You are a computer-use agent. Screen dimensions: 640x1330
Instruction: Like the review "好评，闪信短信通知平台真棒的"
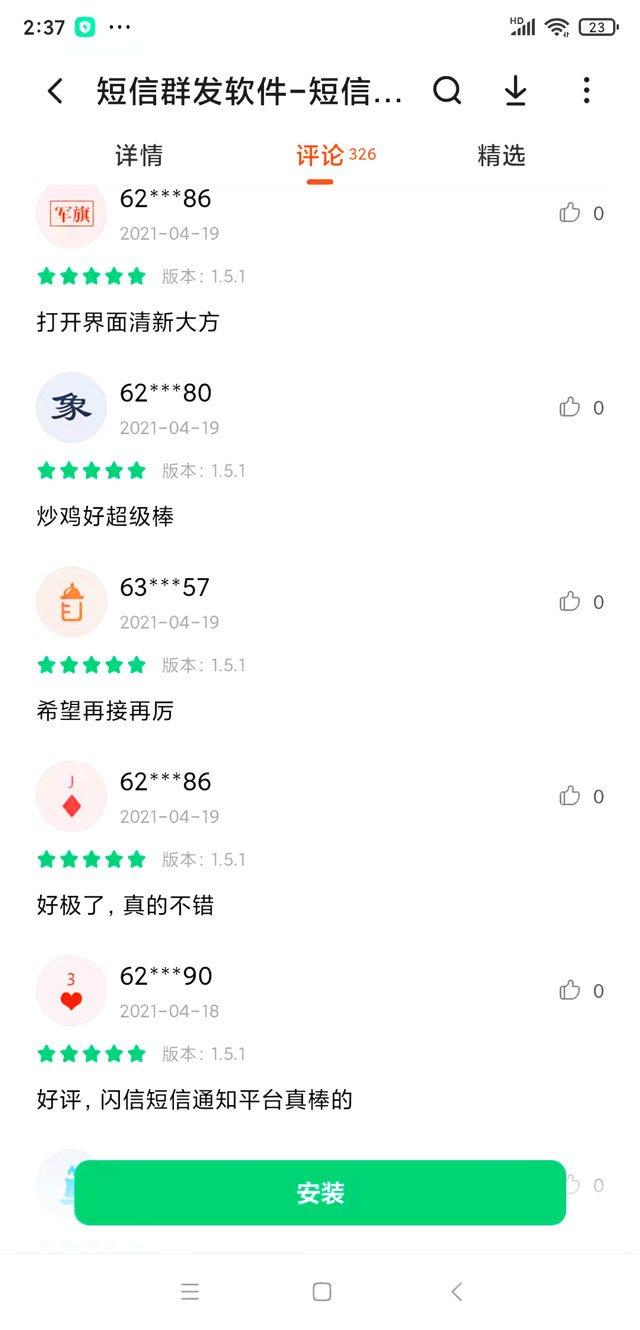570,991
